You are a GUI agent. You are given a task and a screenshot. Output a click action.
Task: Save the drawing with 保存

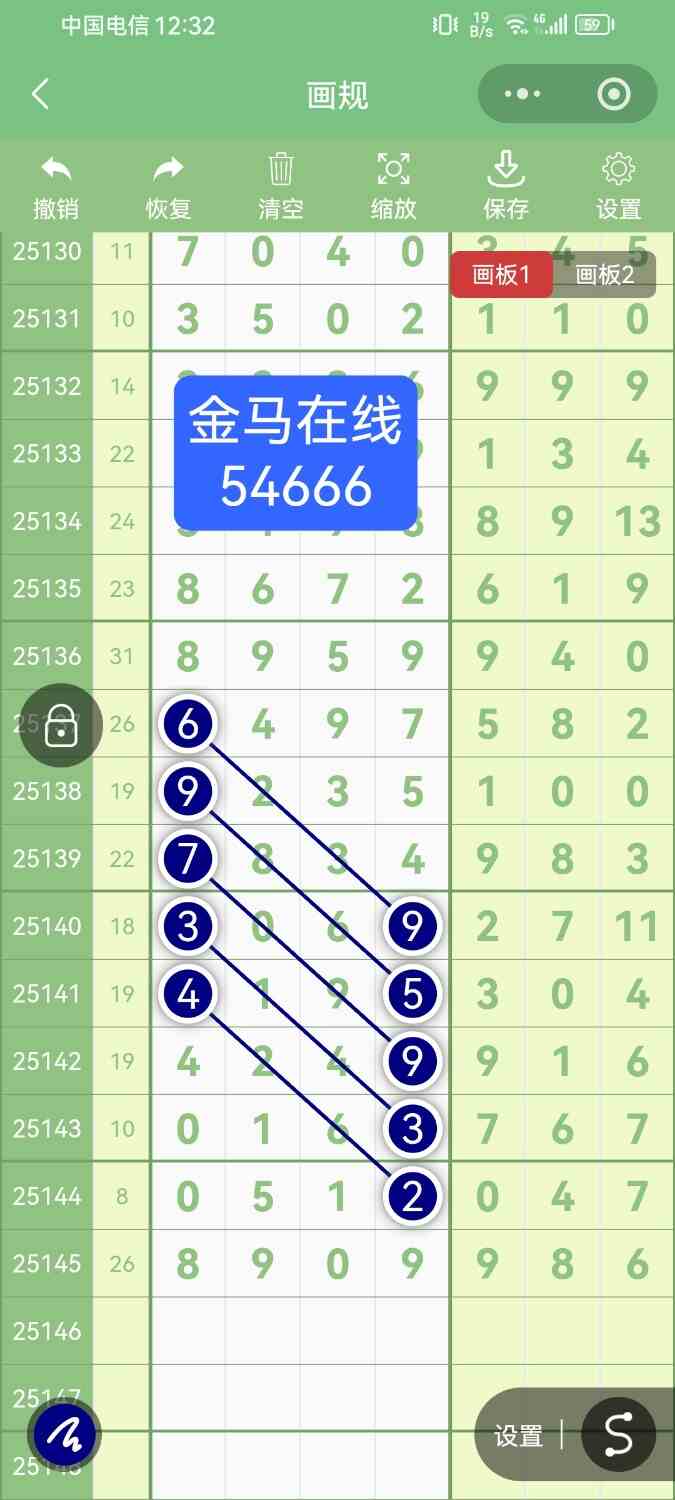[506, 187]
